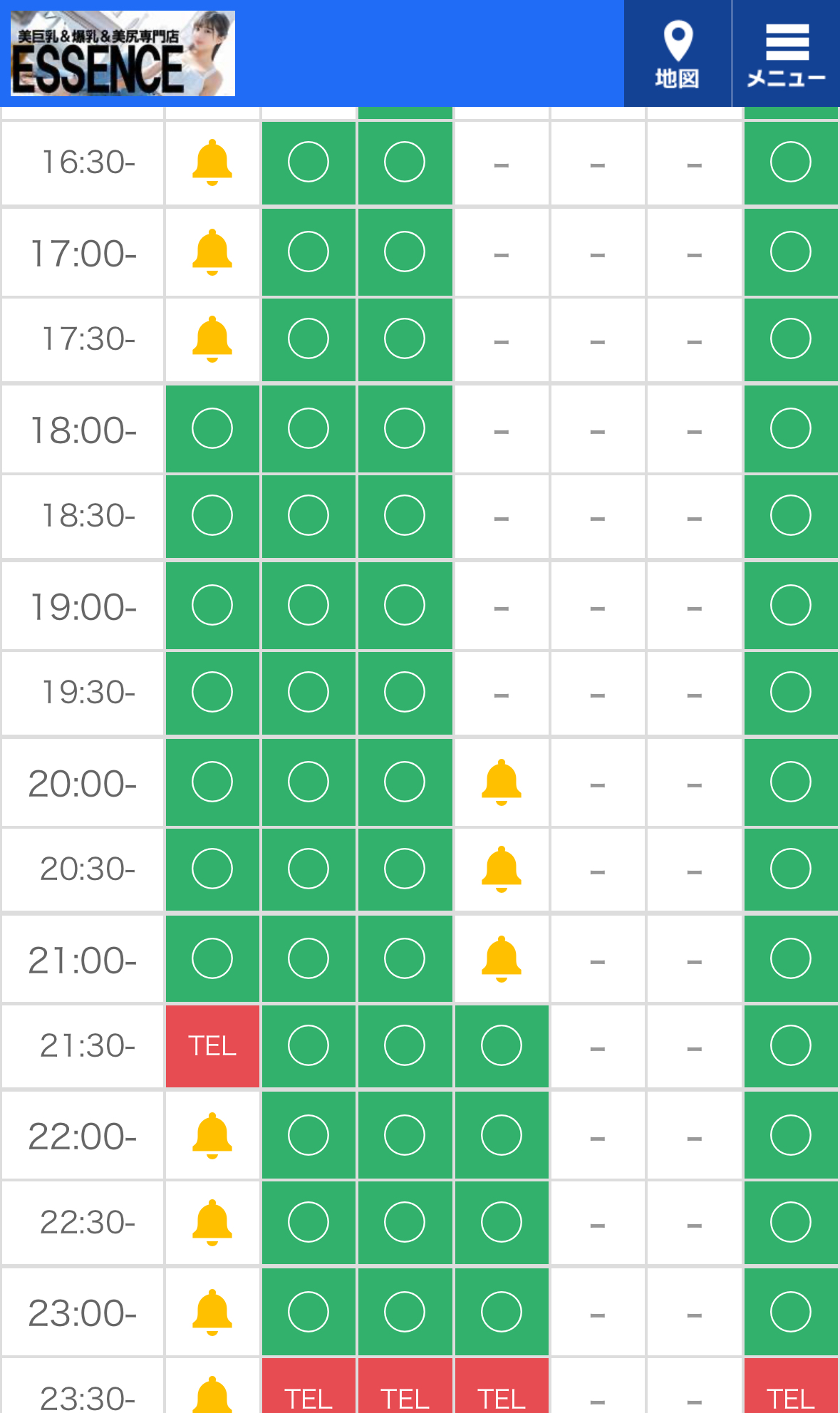The image size is (840, 1413).
Task: Tap the bell icon in the 21:00 row
Action: pos(502,959)
